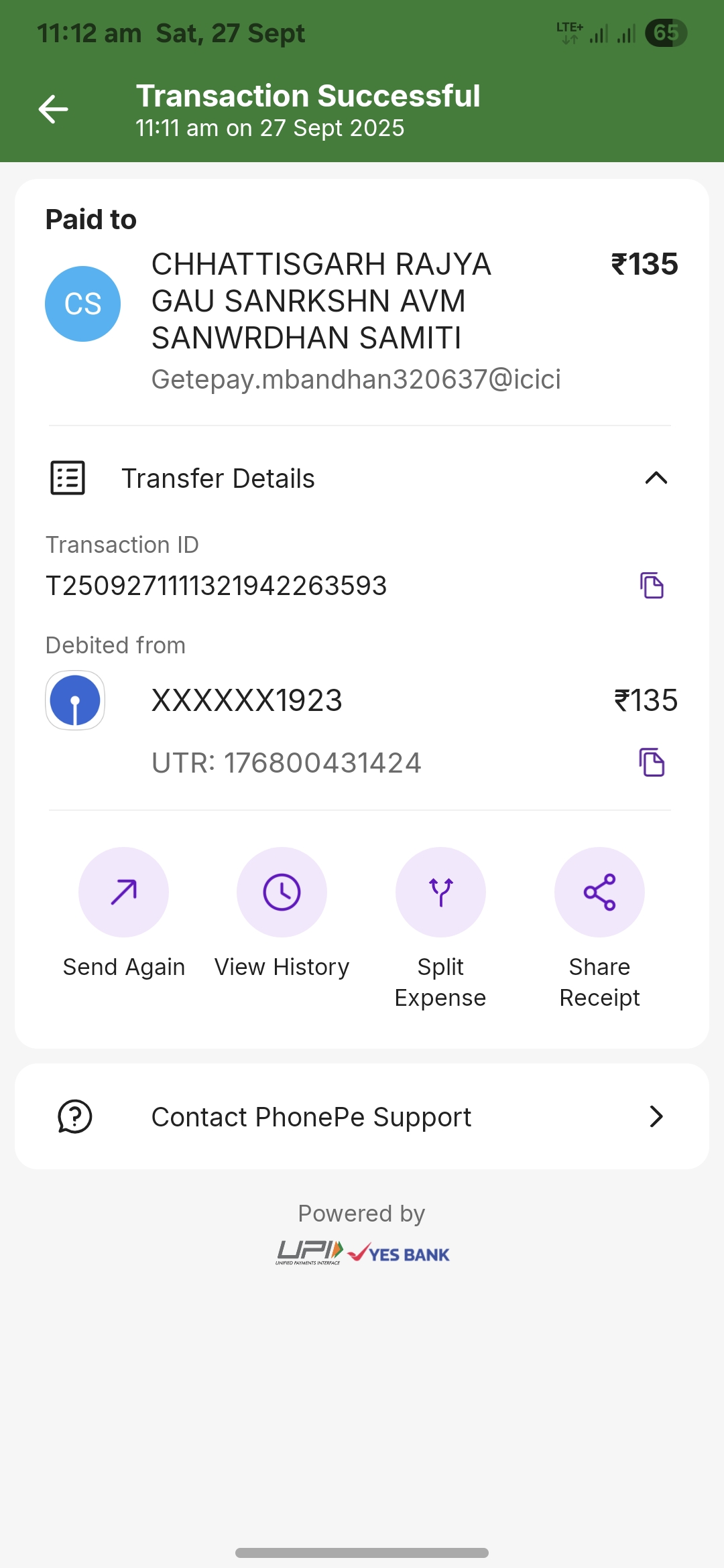
Task: Go back using the header arrow
Action: [x=54, y=109]
